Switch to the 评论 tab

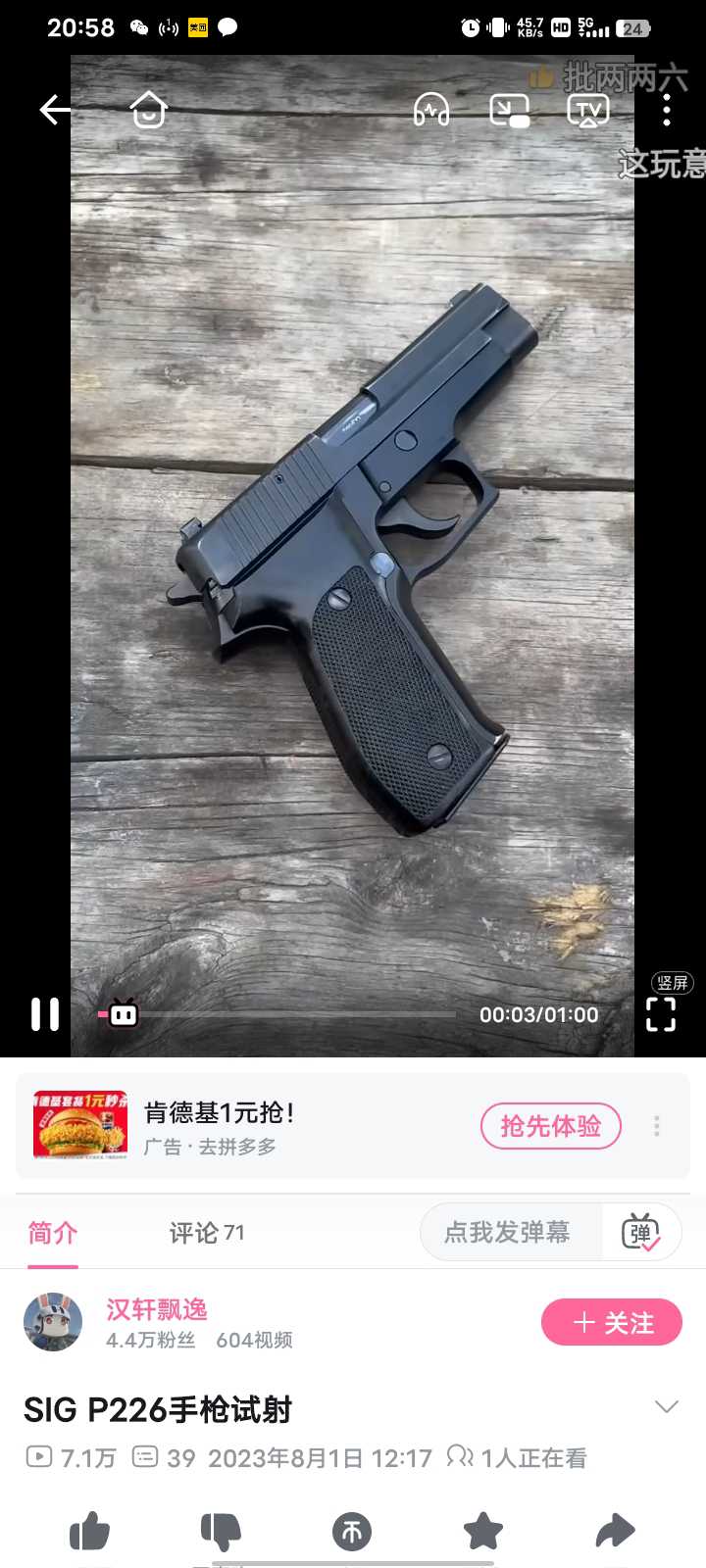pyautogui.click(x=206, y=1233)
